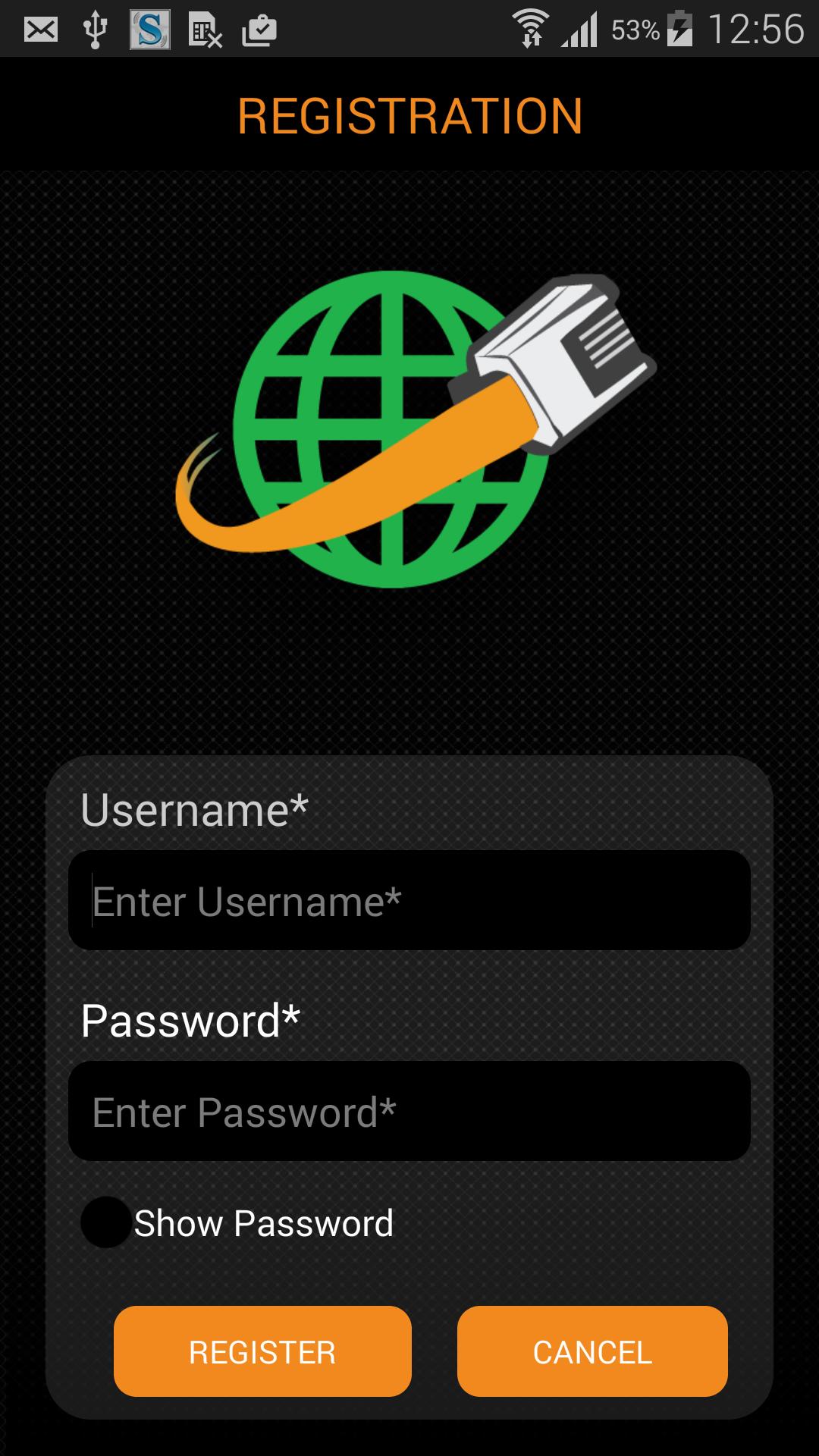Tap the Enter Username field
Viewport: 819px width, 1456px height.
click(x=409, y=900)
